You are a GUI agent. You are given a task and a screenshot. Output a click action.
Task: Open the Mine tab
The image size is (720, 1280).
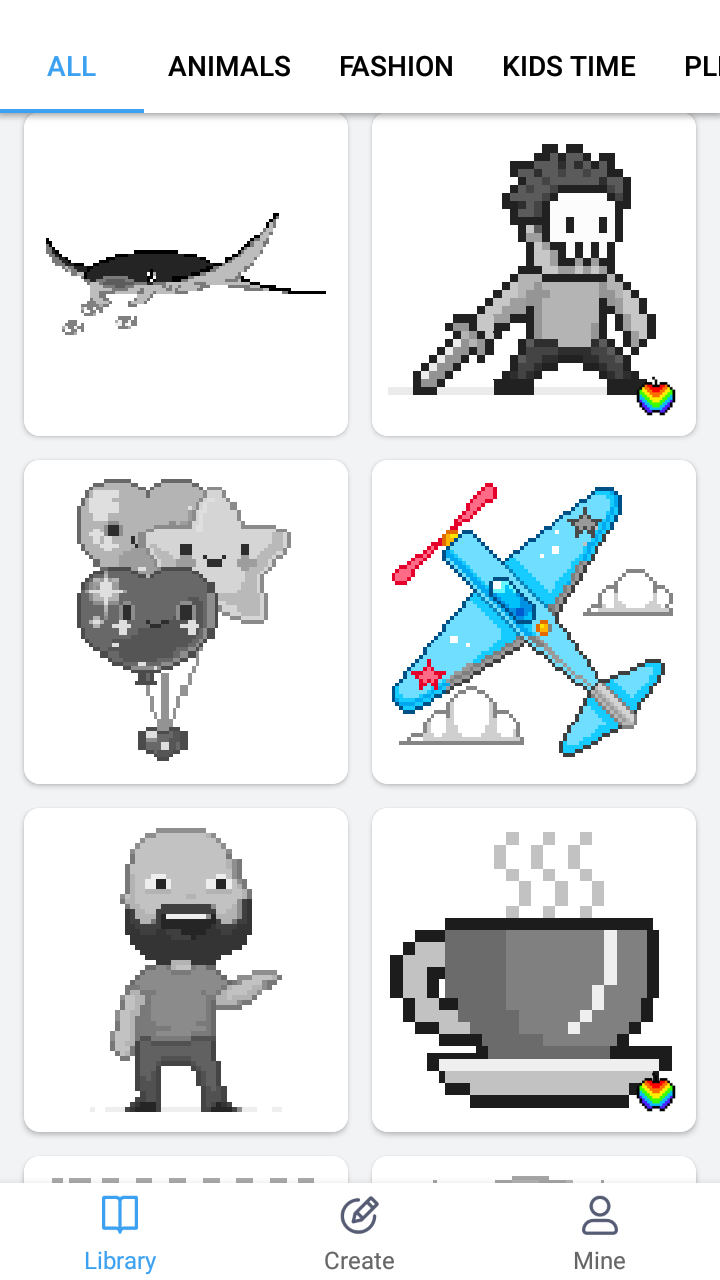coord(599,1233)
